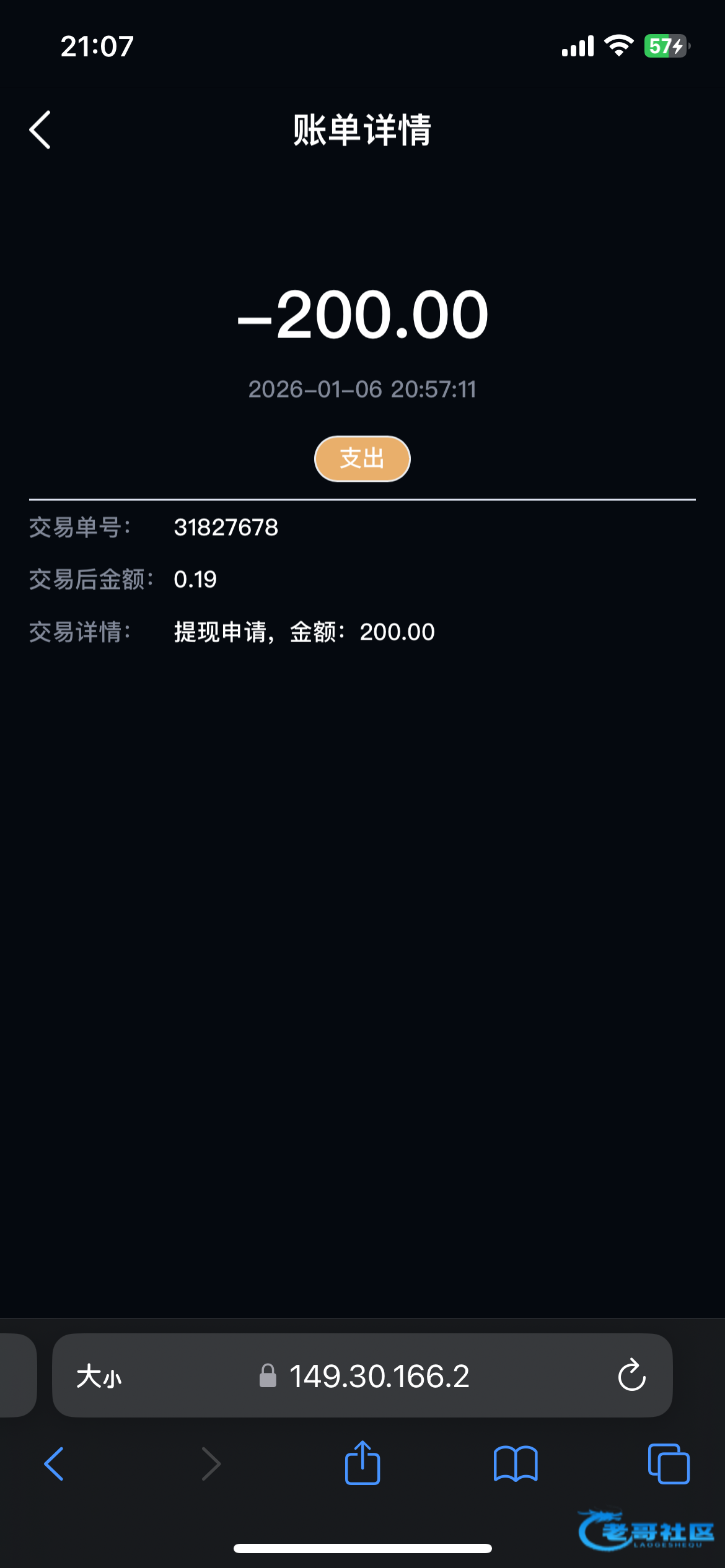Screen dimensions: 725x1568
Task: Reload the current web page
Action: [x=631, y=1377]
